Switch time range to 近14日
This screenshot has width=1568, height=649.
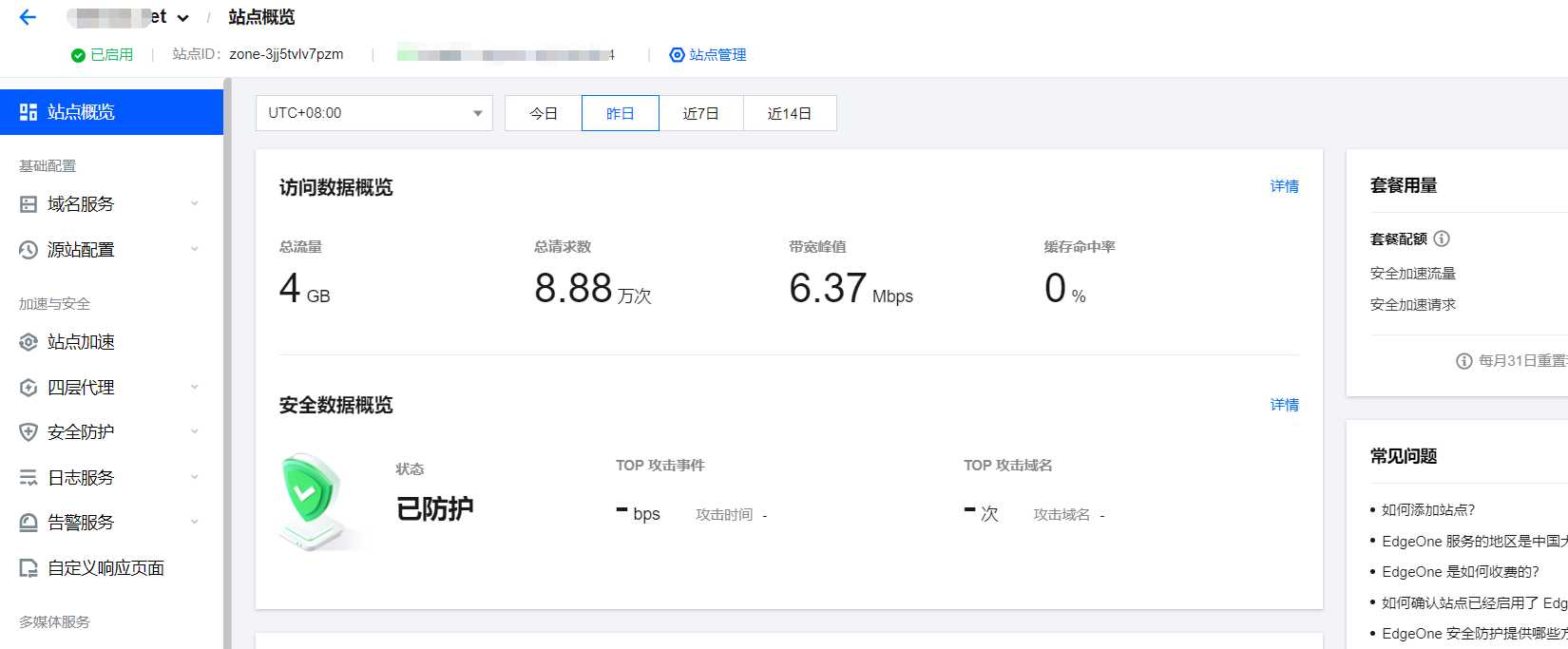pyautogui.click(x=789, y=113)
